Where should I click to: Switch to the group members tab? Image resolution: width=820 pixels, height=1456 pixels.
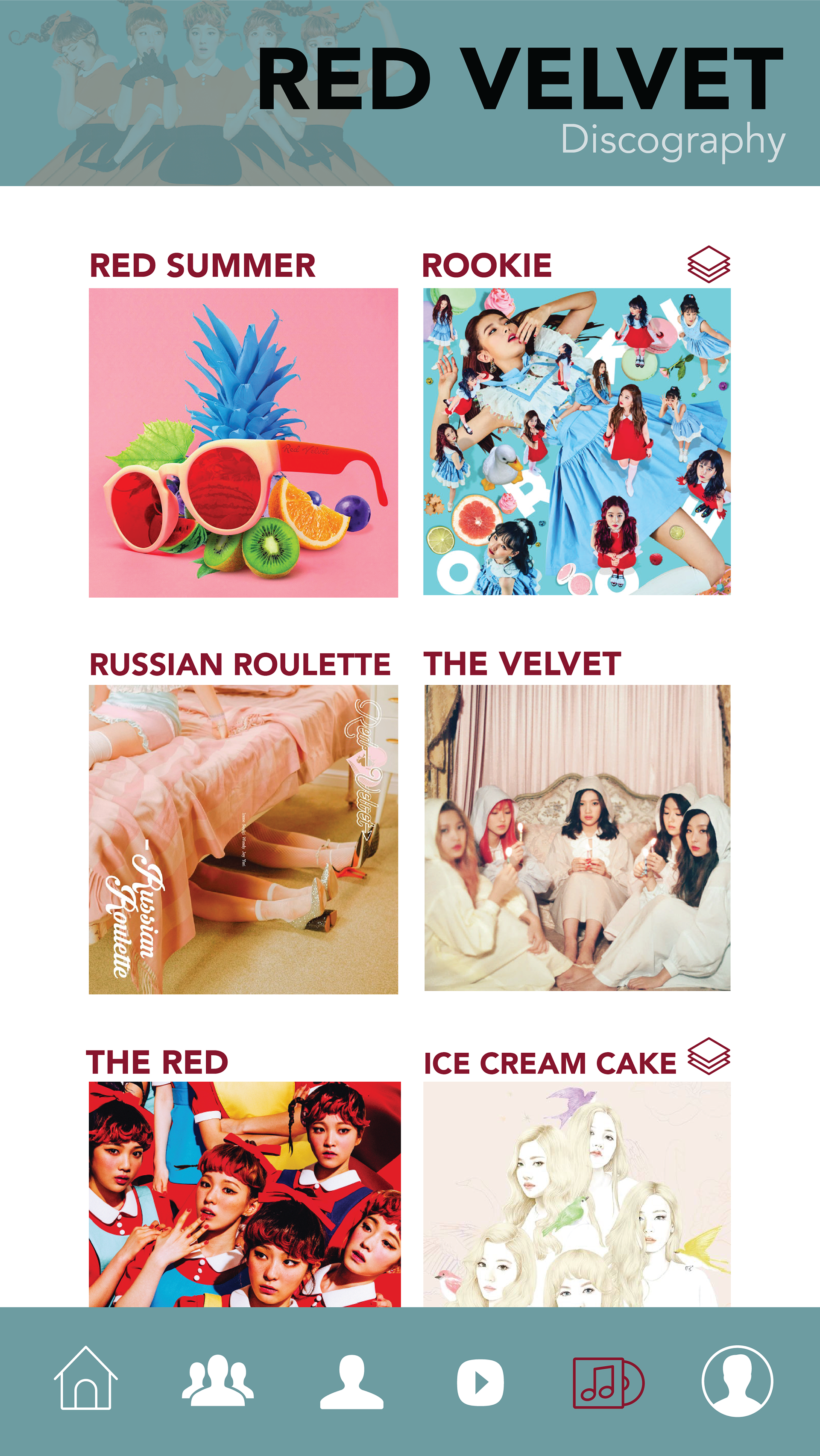click(x=217, y=1382)
